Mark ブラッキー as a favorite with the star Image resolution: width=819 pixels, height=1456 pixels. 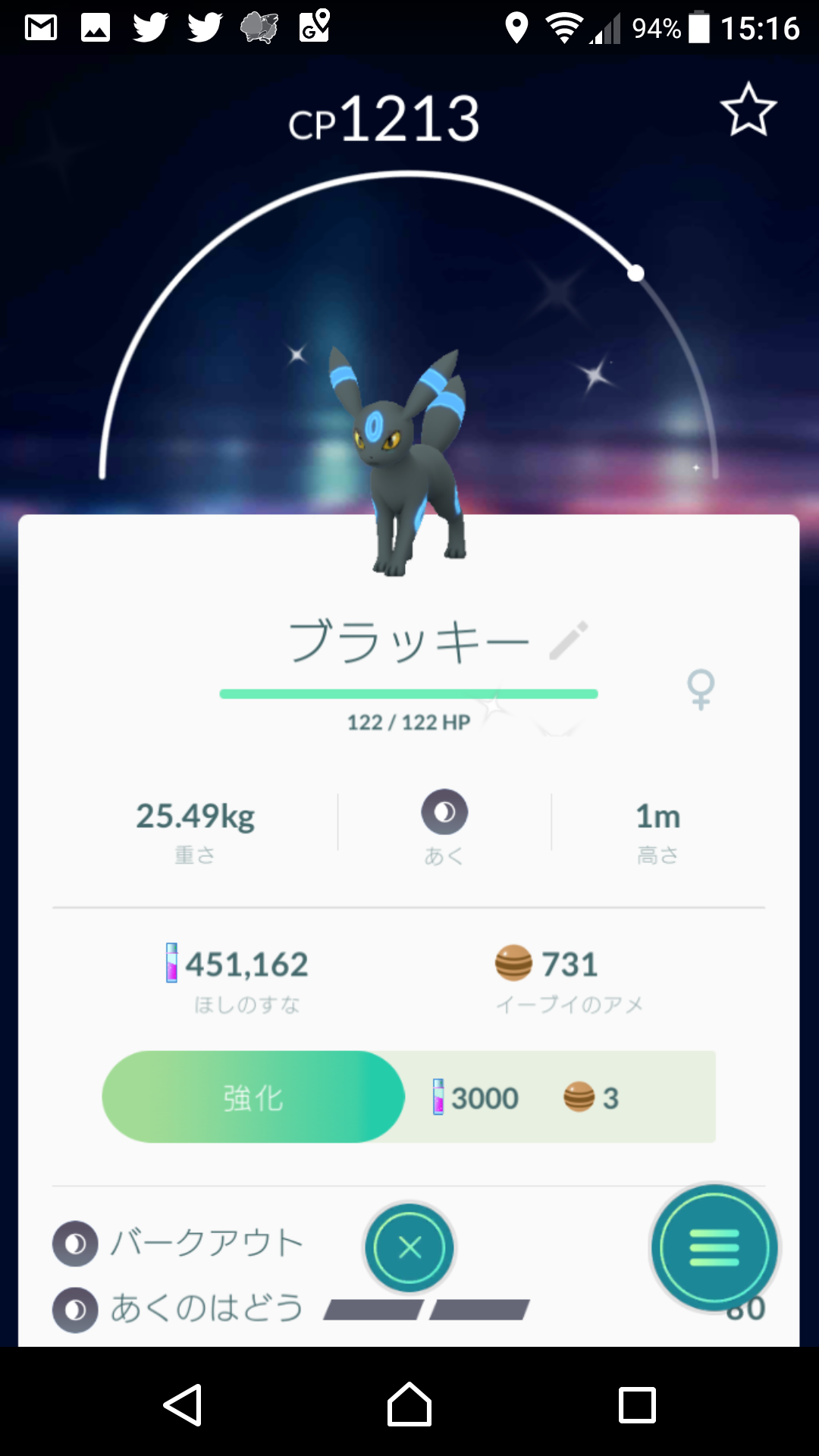pos(748,110)
